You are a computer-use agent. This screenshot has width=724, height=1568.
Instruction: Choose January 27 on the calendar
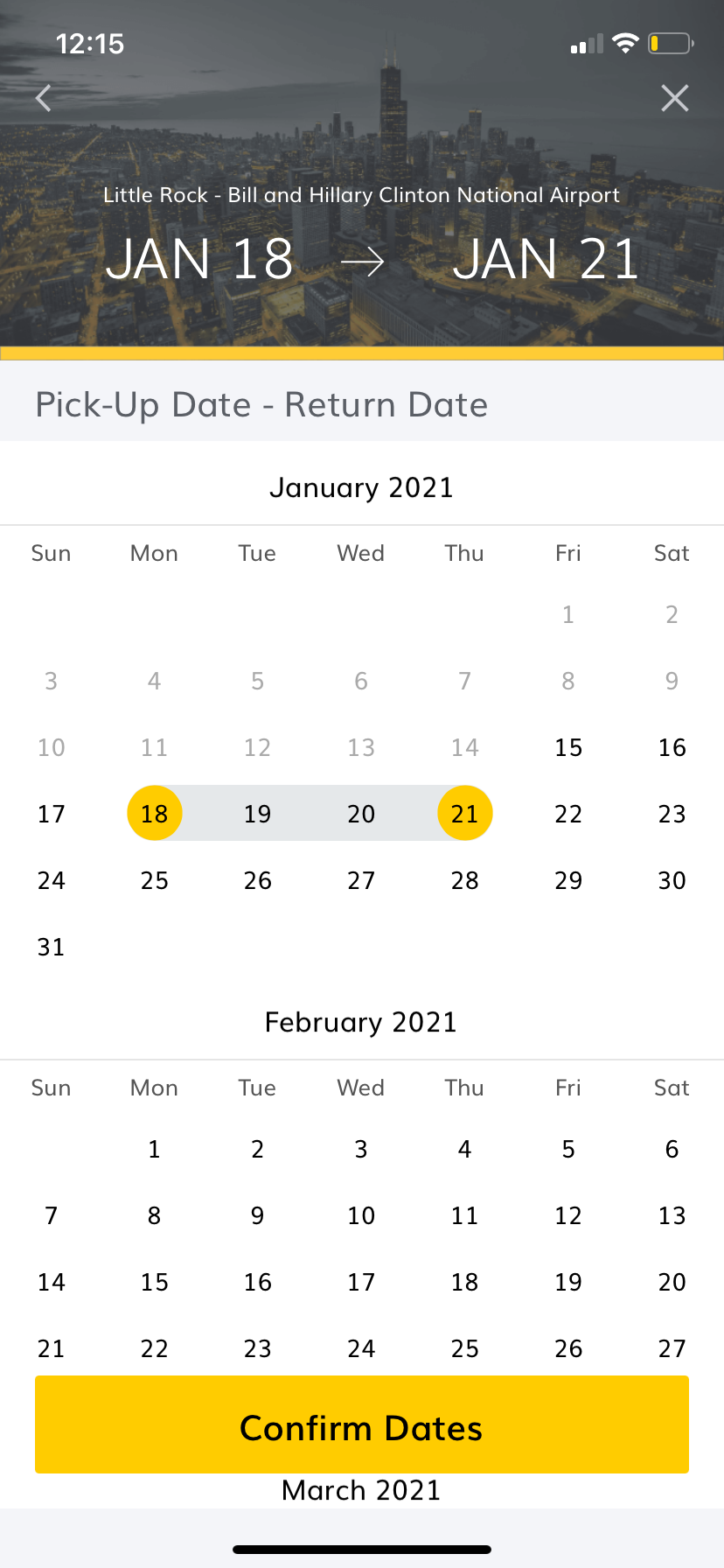(x=361, y=880)
